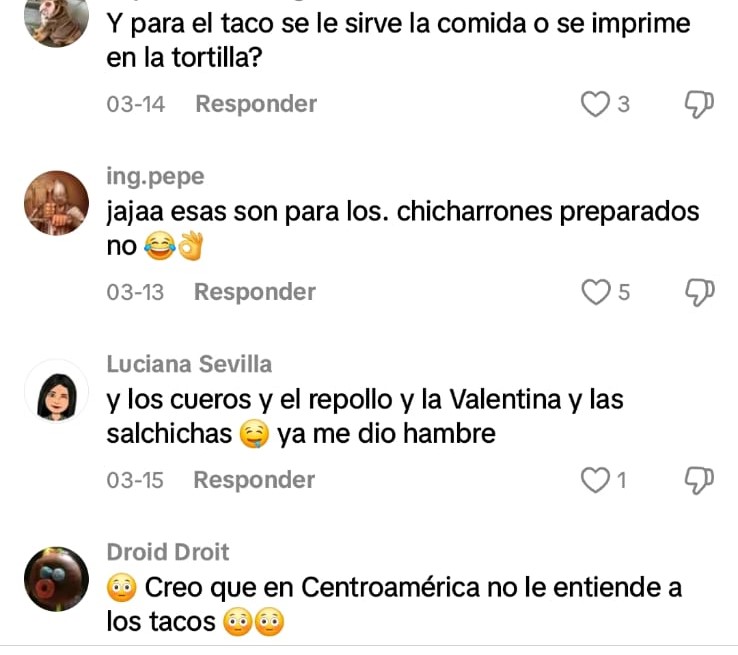Viewport: 738px width, 655px height.
Task: Open Luciana Sevilla's profile avatar
Action: pyautogui.click(x=56, y=393)
